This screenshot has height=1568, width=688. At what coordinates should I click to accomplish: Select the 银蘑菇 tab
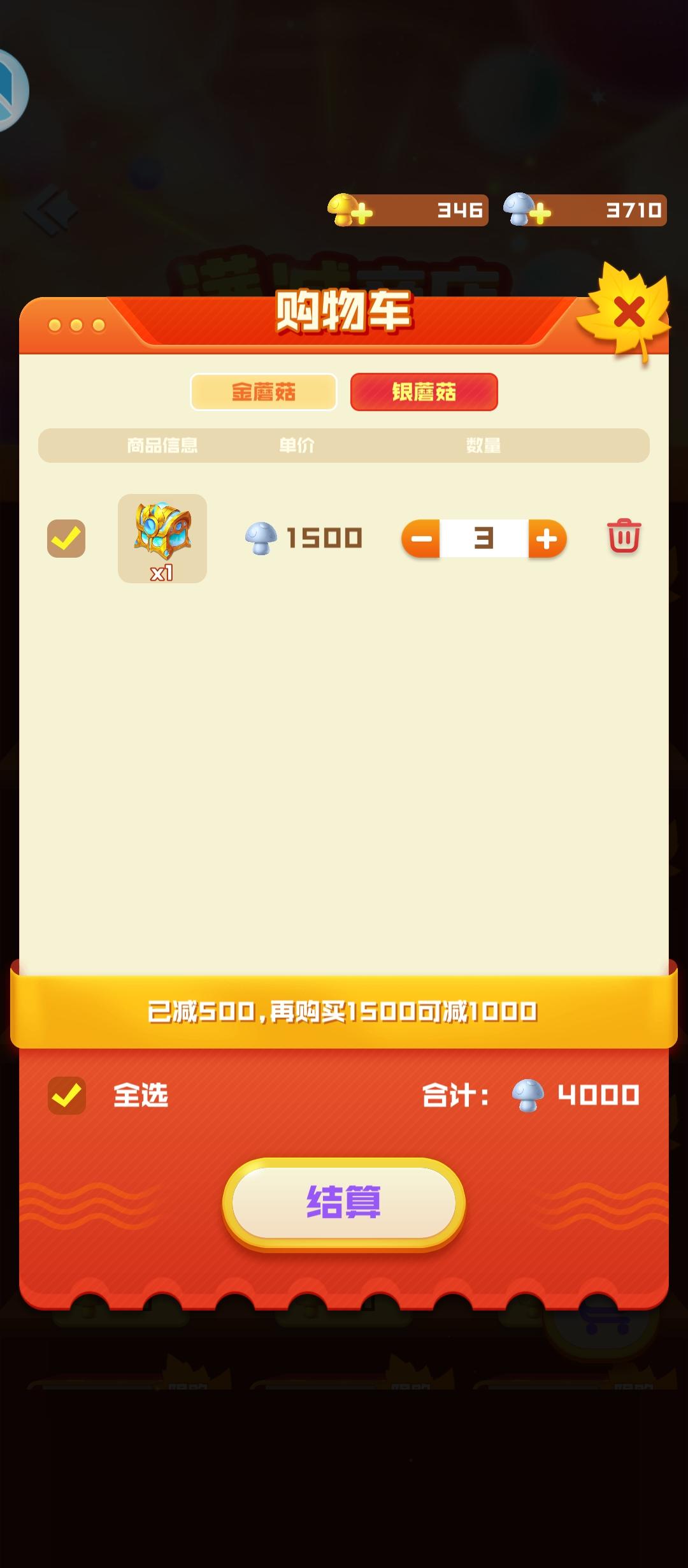(423, 392)
